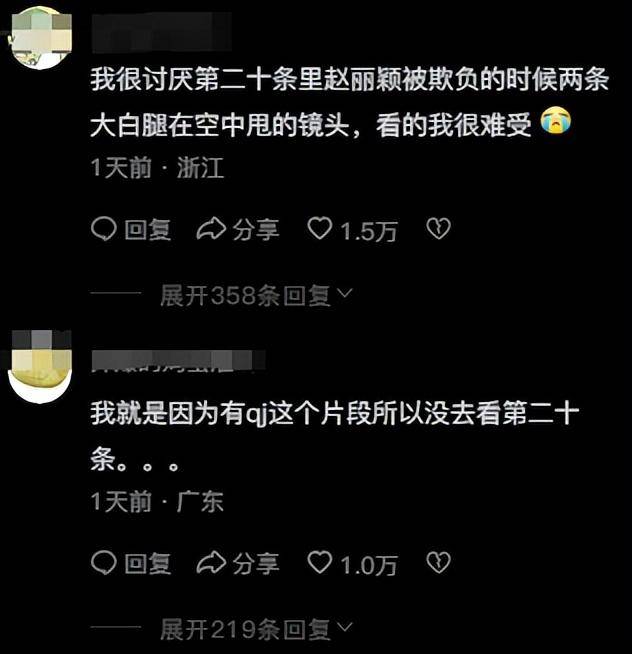Viewport: 632px width, 654px height.
Task: Share the comment from 广东
Action: (x=237, y=563)
